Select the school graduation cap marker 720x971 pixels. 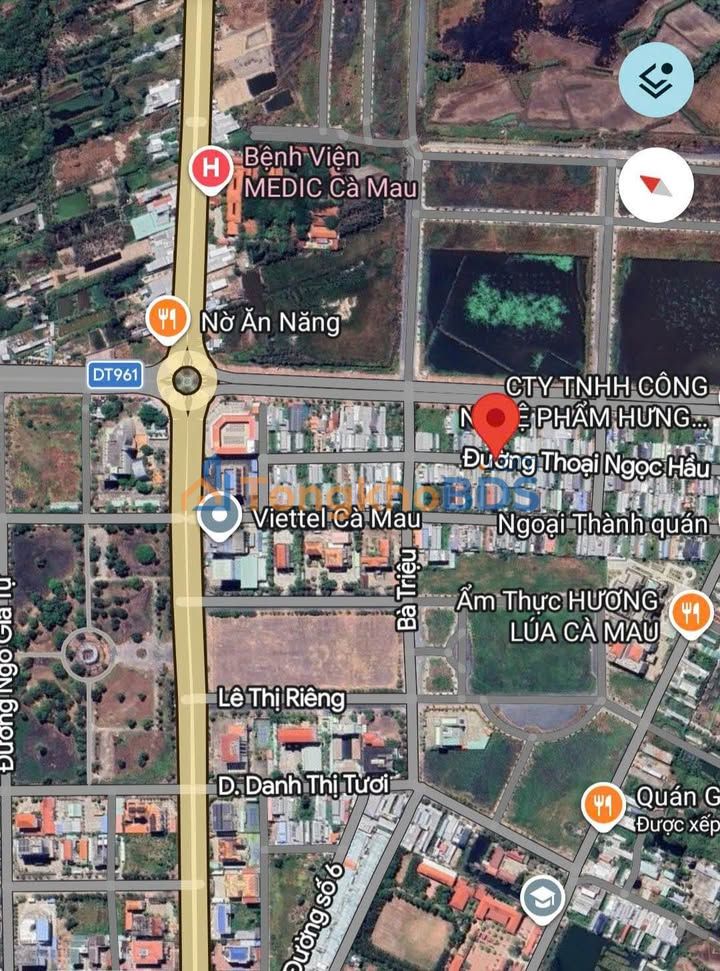click(x=542, y=895)
